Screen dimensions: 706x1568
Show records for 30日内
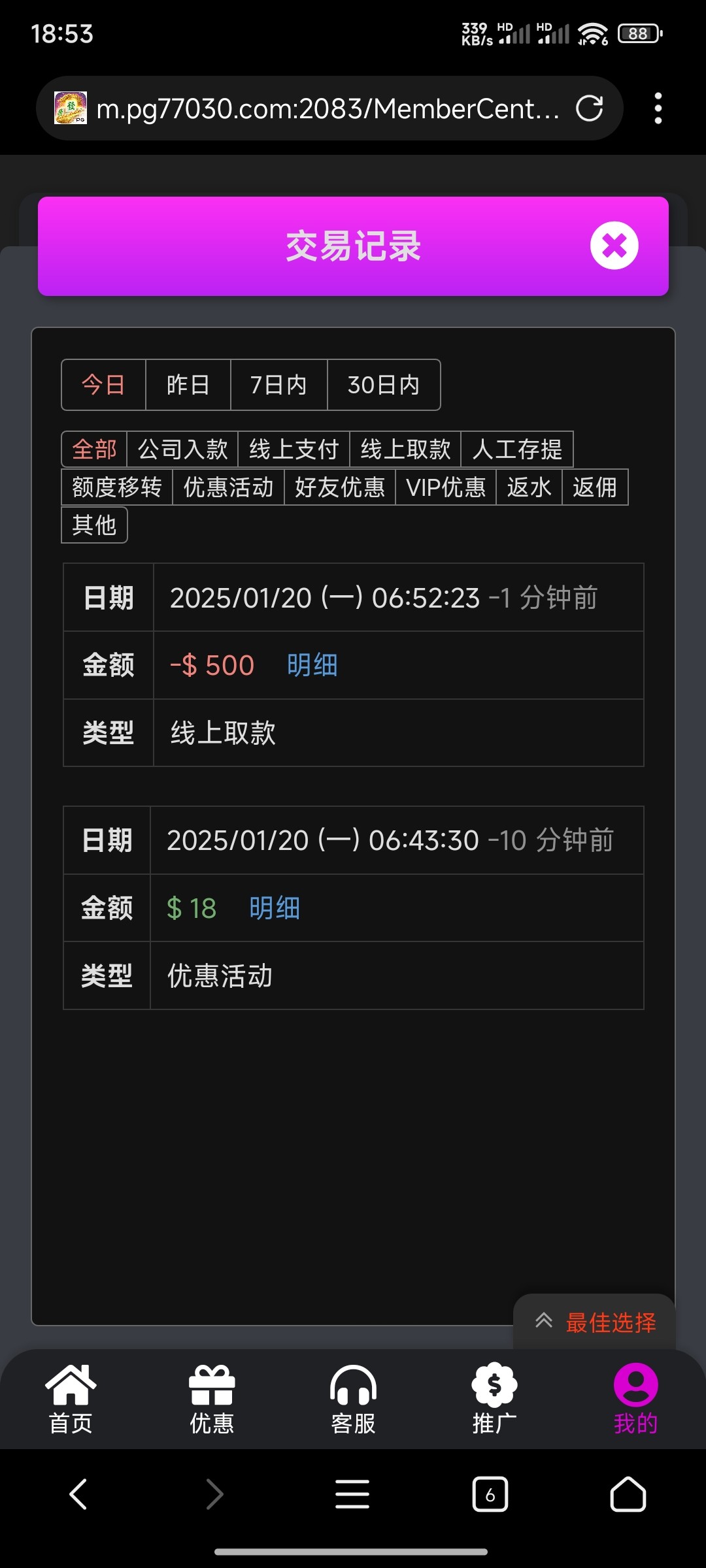pyautogui.click(x=383, y=385)
